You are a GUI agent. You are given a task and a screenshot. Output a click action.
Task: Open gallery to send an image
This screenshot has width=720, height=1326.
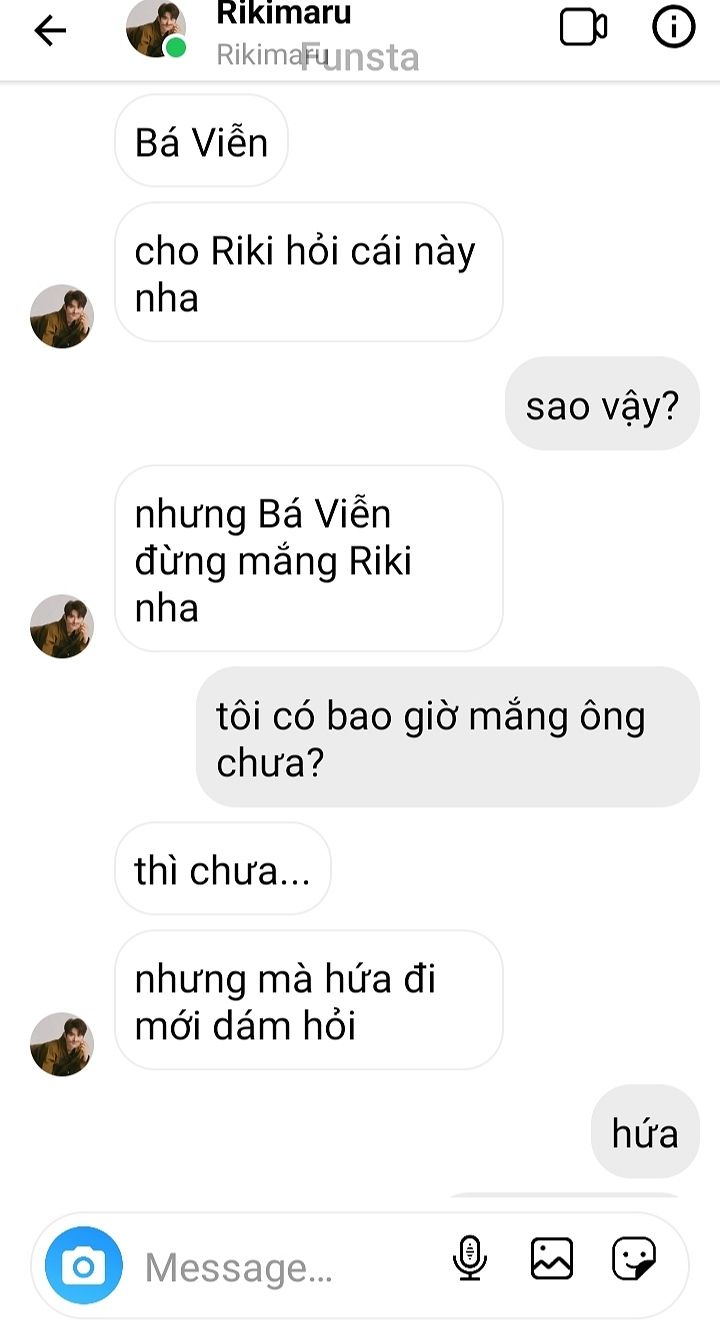(x=552, y=1258)
